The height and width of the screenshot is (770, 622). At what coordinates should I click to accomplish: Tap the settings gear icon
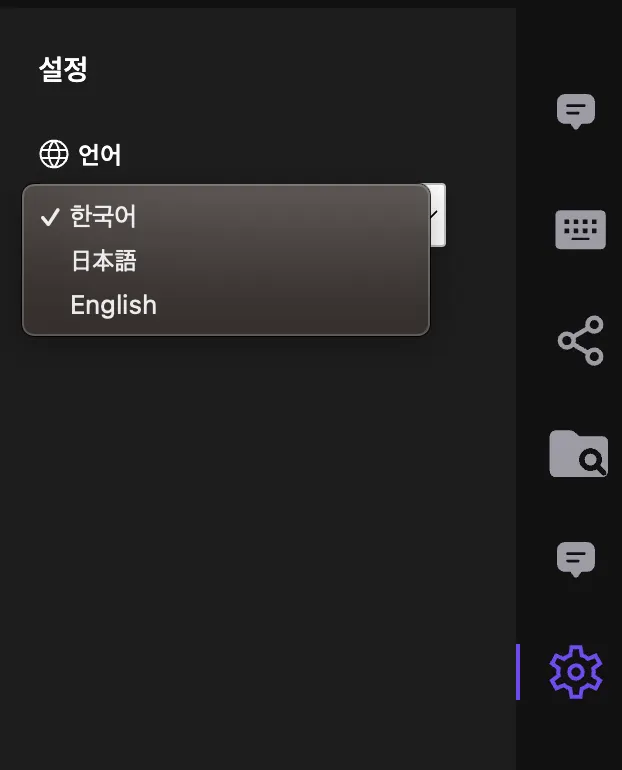point(576,672)
